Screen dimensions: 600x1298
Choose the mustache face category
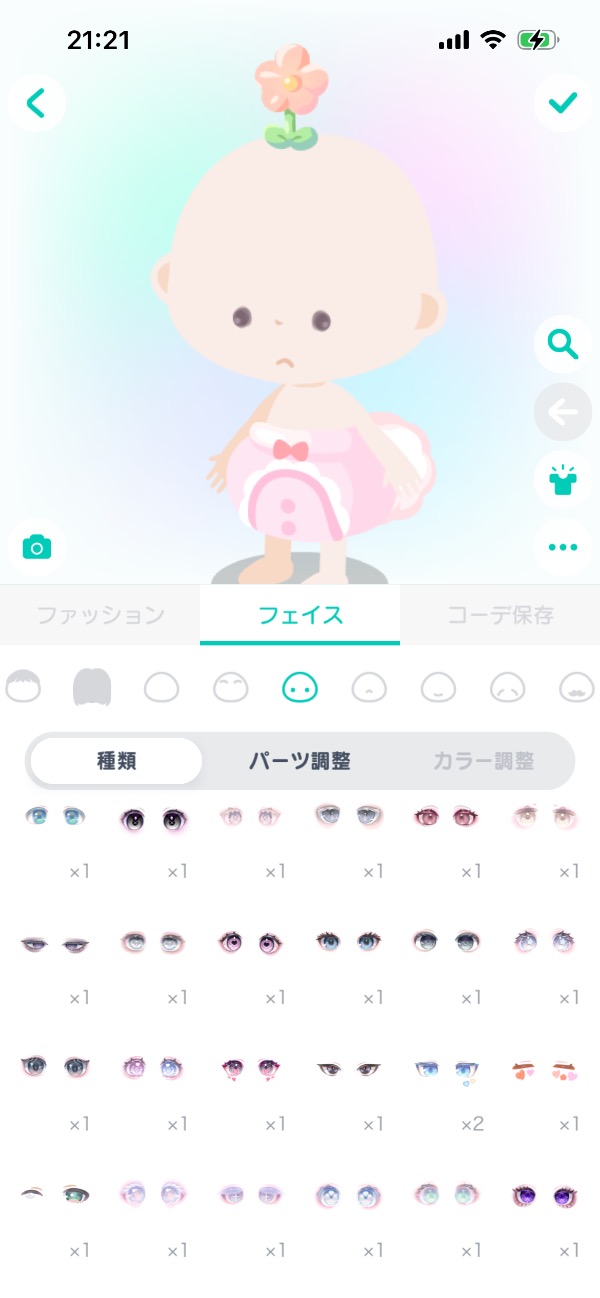point(577,687)
